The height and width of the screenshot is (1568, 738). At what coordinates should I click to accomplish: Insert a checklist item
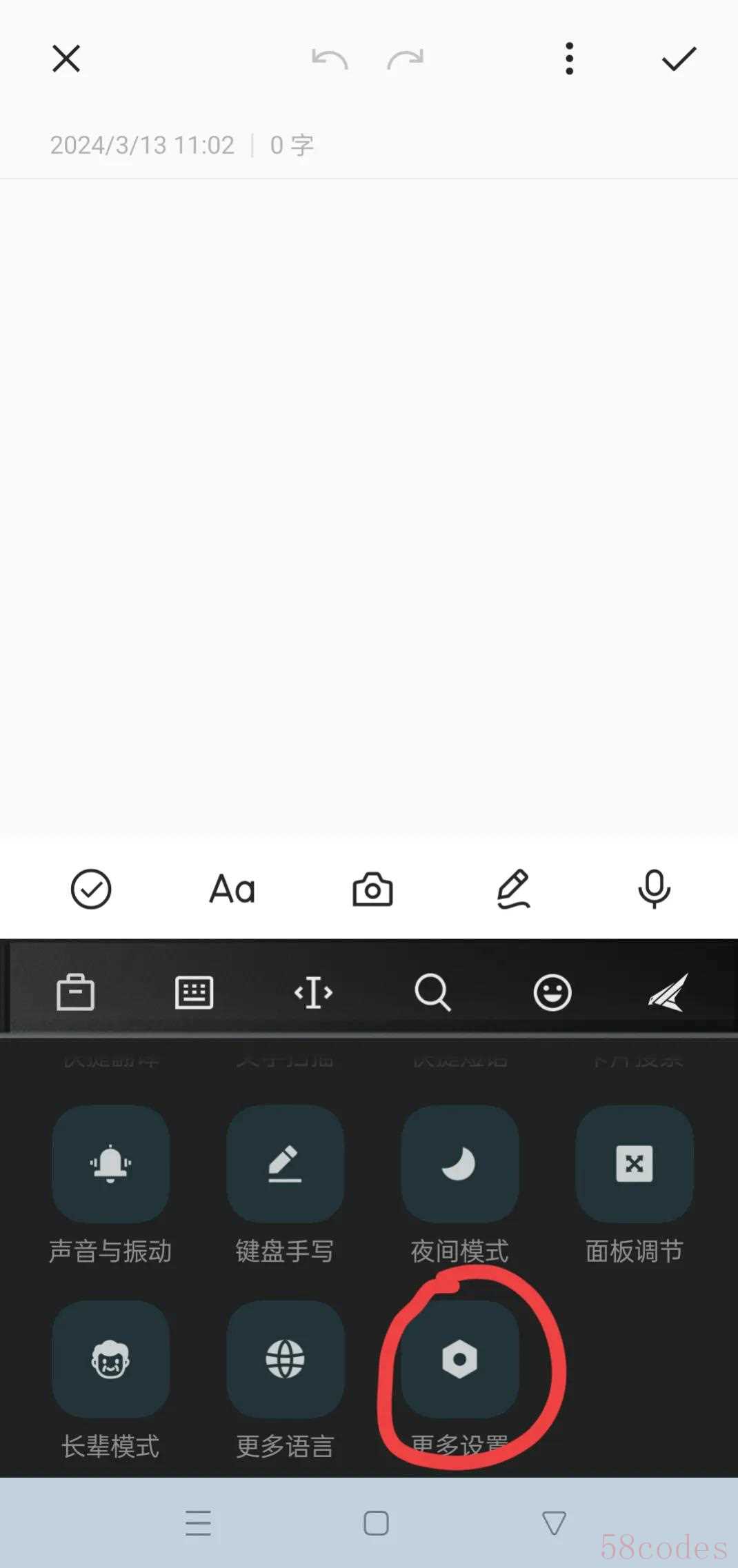point(91,889)
